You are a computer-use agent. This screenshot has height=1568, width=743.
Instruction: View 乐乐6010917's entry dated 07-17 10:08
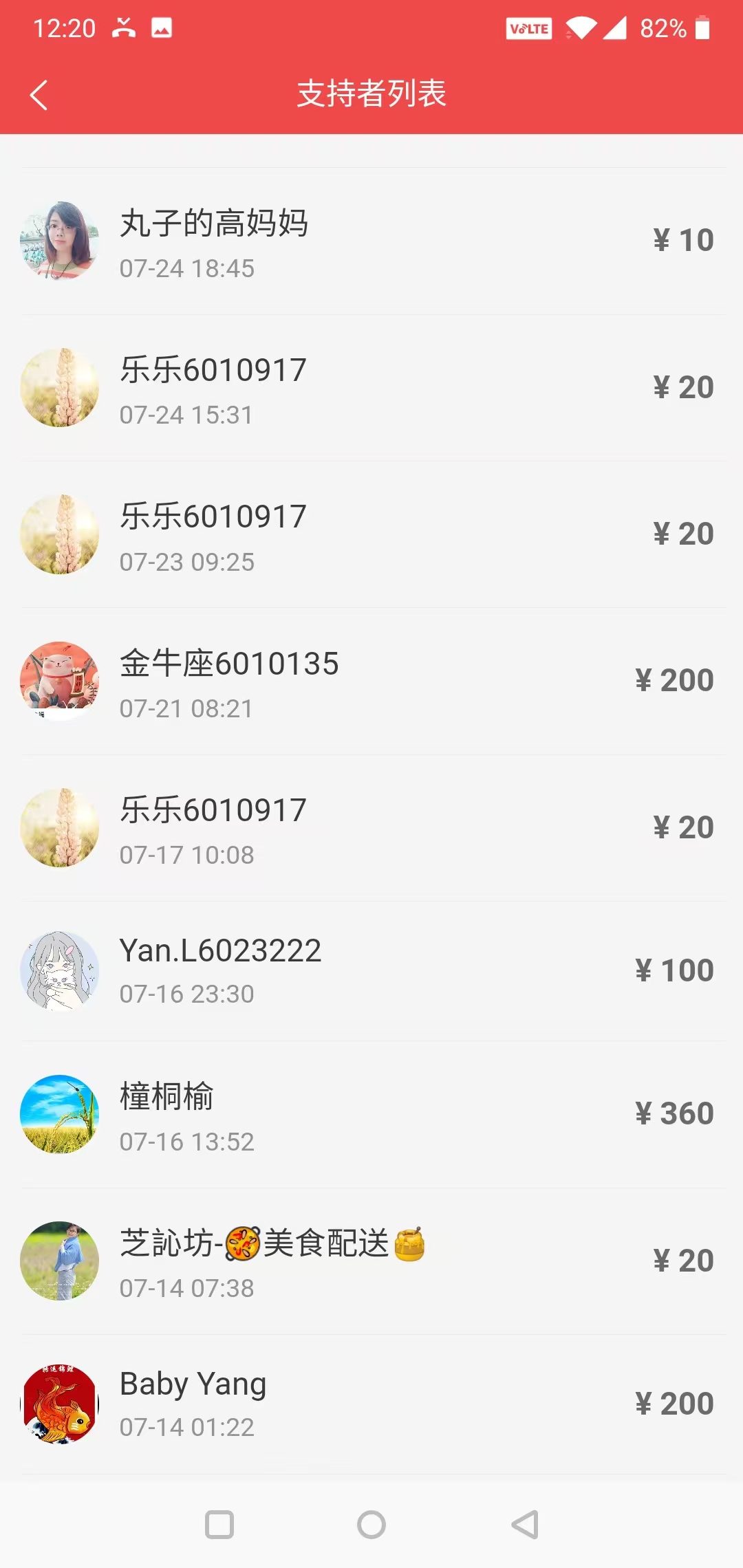371,829
